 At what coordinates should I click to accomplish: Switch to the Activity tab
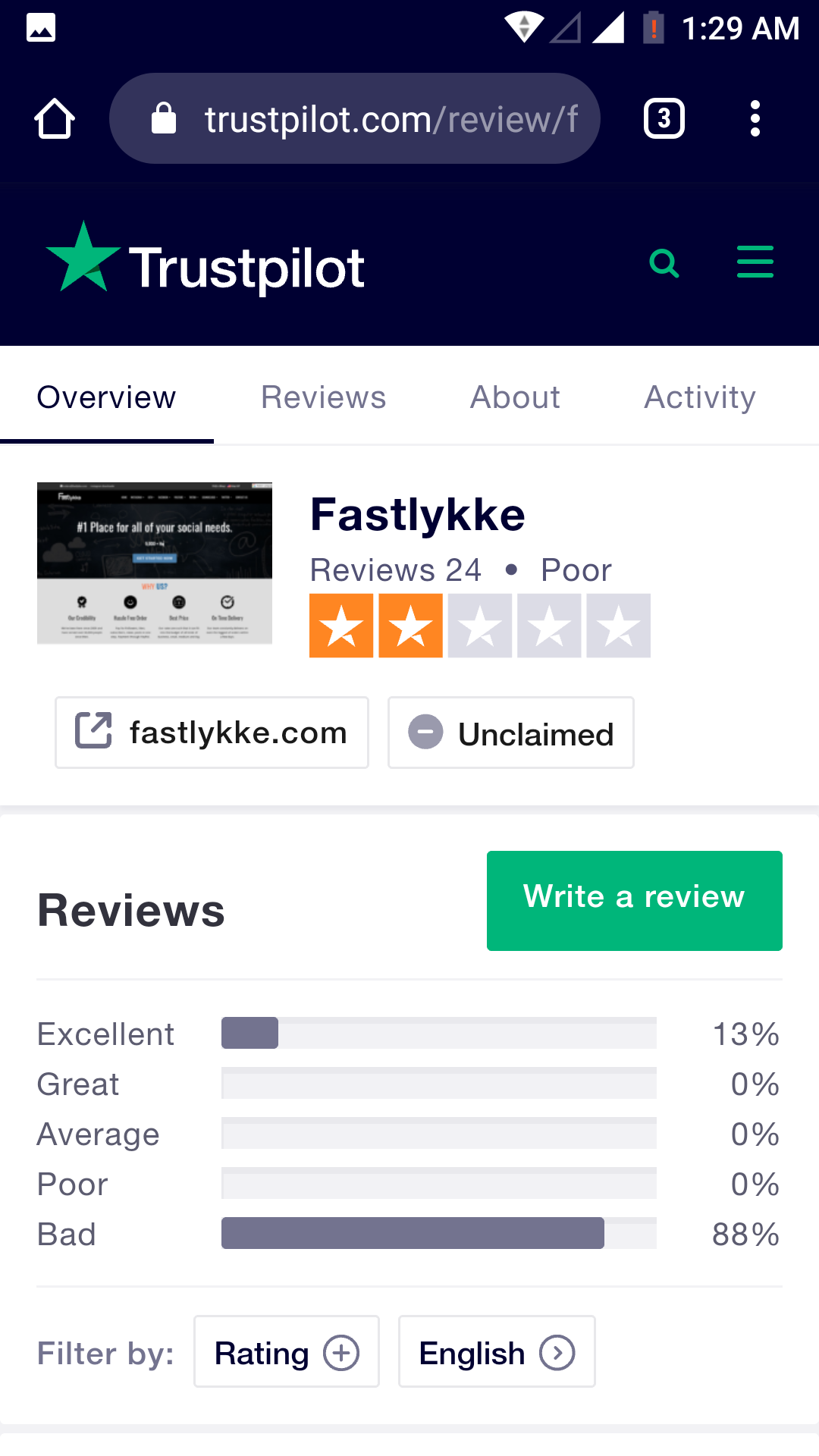coord(700,397)
